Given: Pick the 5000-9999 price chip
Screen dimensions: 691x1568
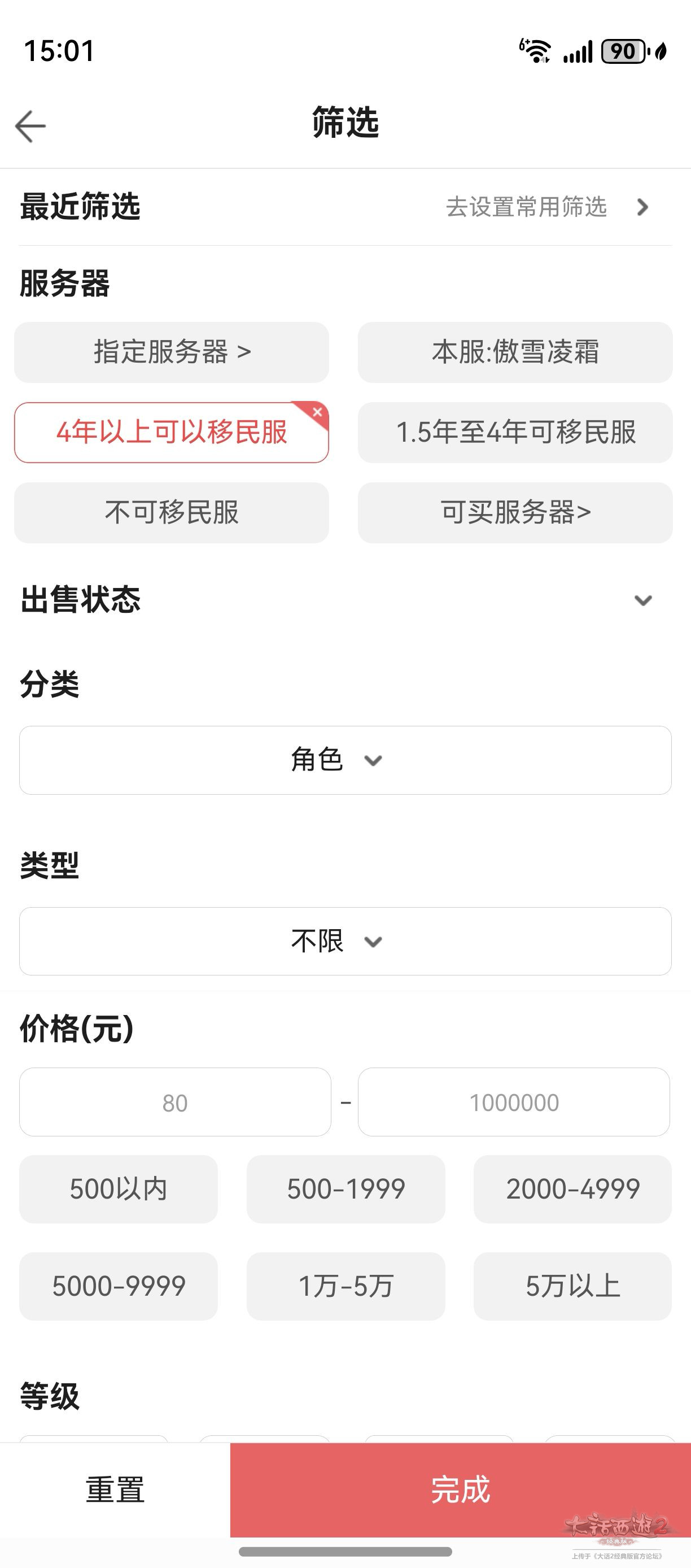Looking at the screenshot, I should 118,1286.
